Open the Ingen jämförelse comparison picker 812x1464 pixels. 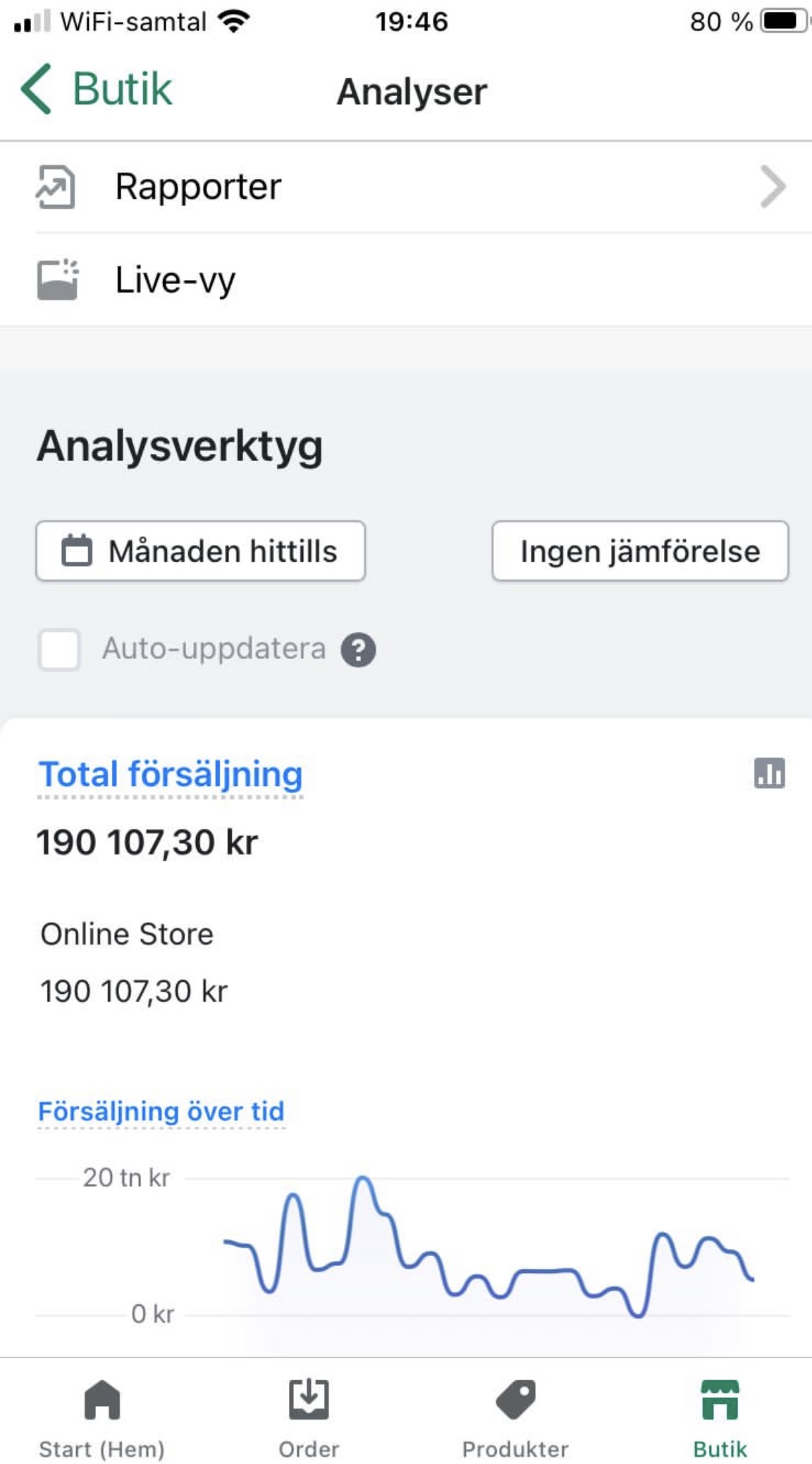tap(640, 551)
